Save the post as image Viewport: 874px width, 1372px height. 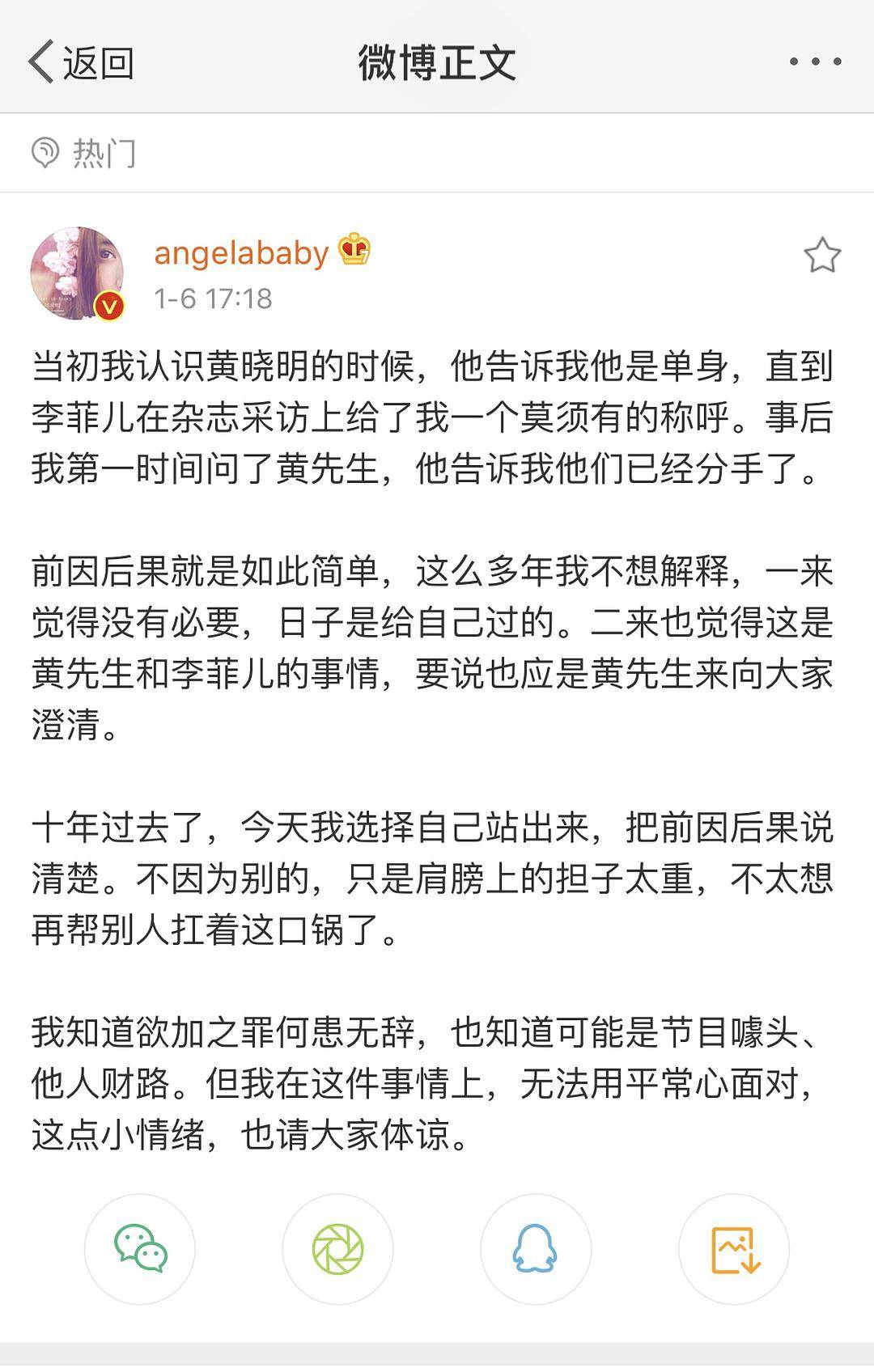[734, 1248]
